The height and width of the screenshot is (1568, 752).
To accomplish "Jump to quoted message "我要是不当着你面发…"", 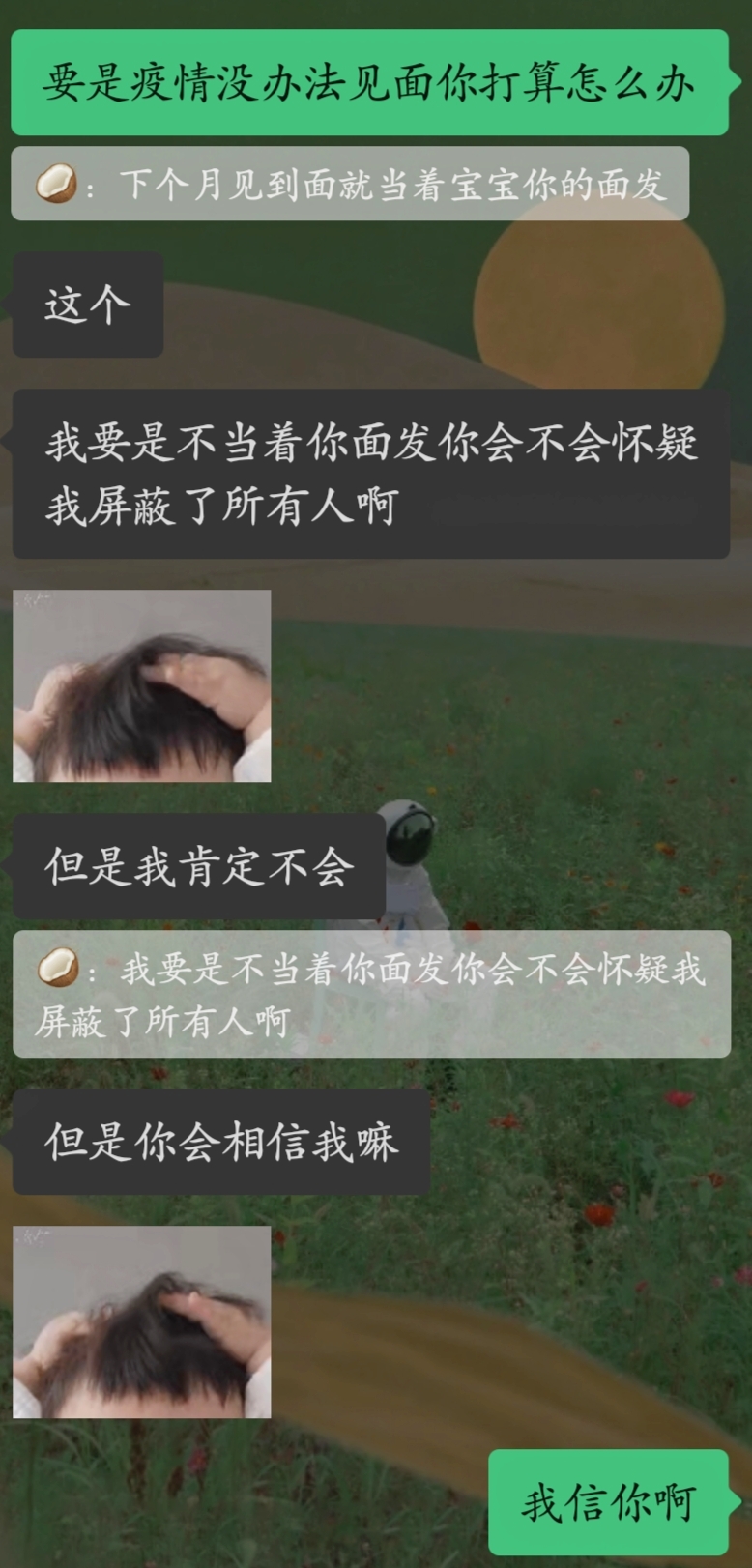I will 371,994.
